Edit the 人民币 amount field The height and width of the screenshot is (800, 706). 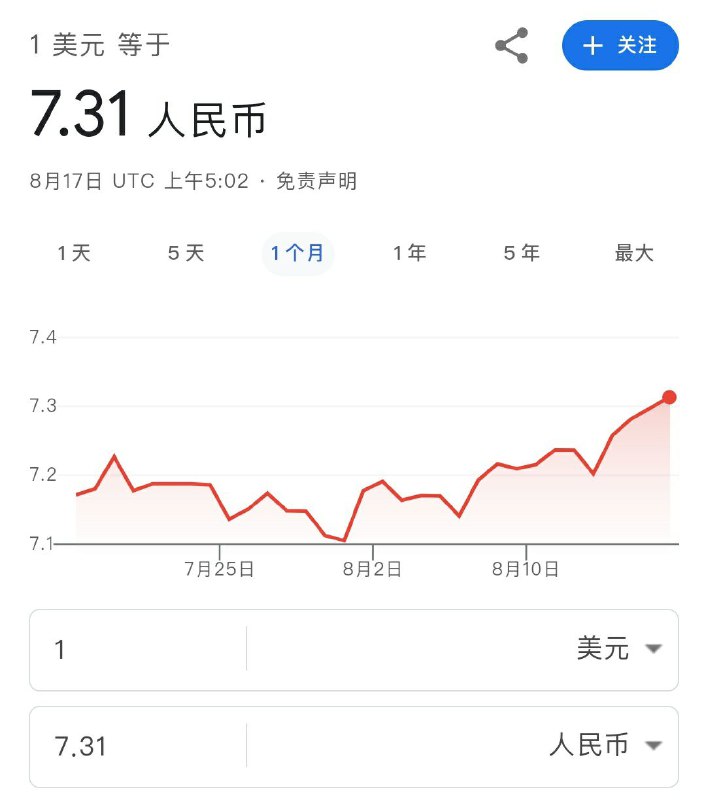[138, 746]
